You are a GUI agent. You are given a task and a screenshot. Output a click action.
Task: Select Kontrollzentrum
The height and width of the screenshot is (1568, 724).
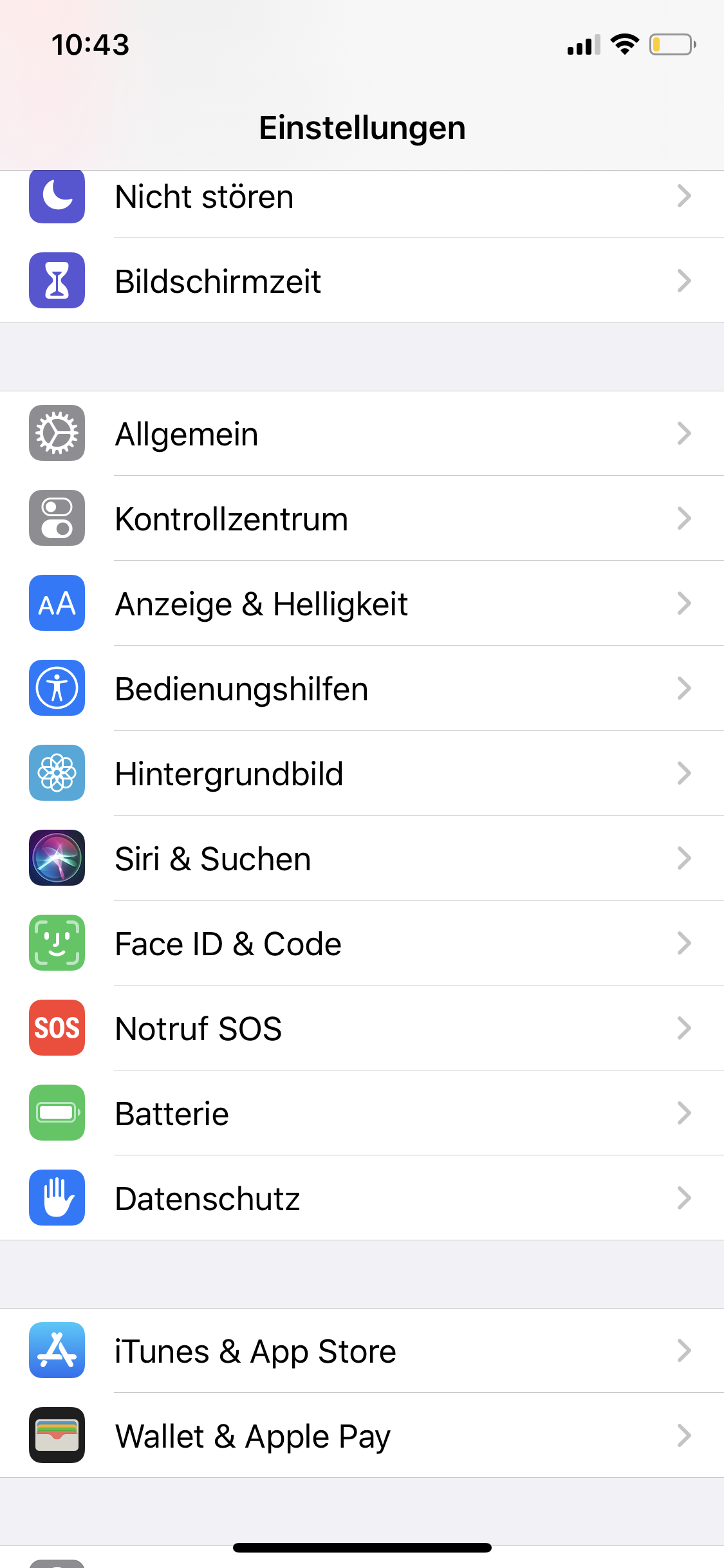[360, 519]
